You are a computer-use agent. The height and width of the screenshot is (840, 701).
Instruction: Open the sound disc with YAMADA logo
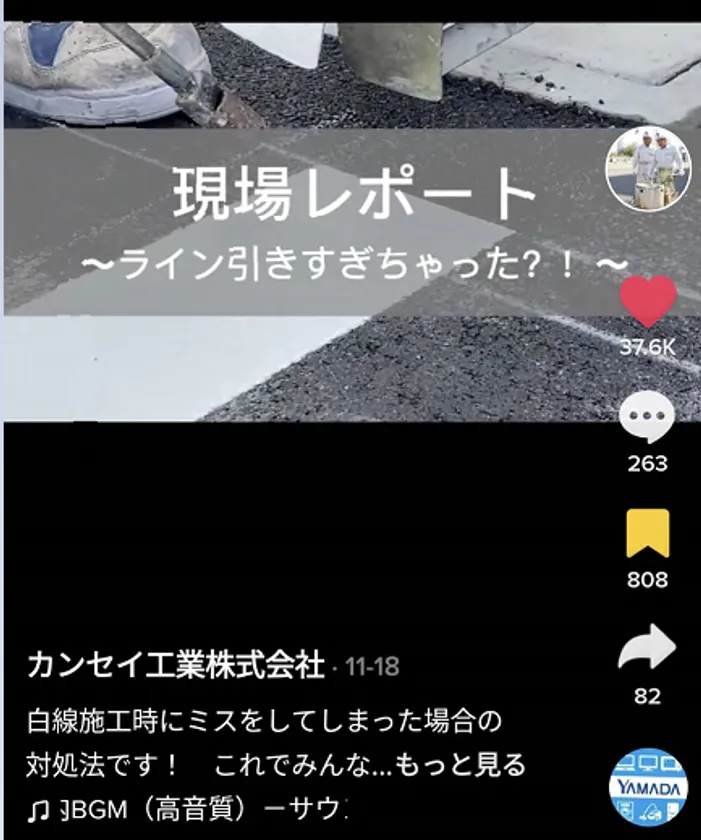click(x=648, y=787)
